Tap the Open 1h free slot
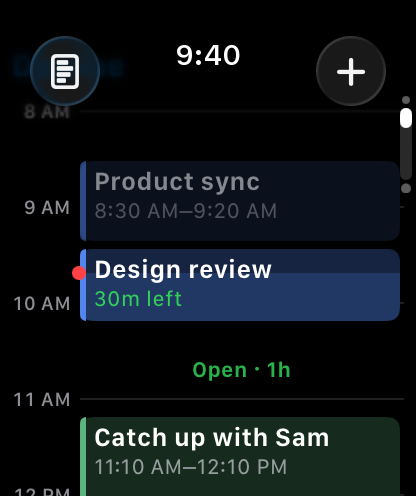 tap(241, 370)
